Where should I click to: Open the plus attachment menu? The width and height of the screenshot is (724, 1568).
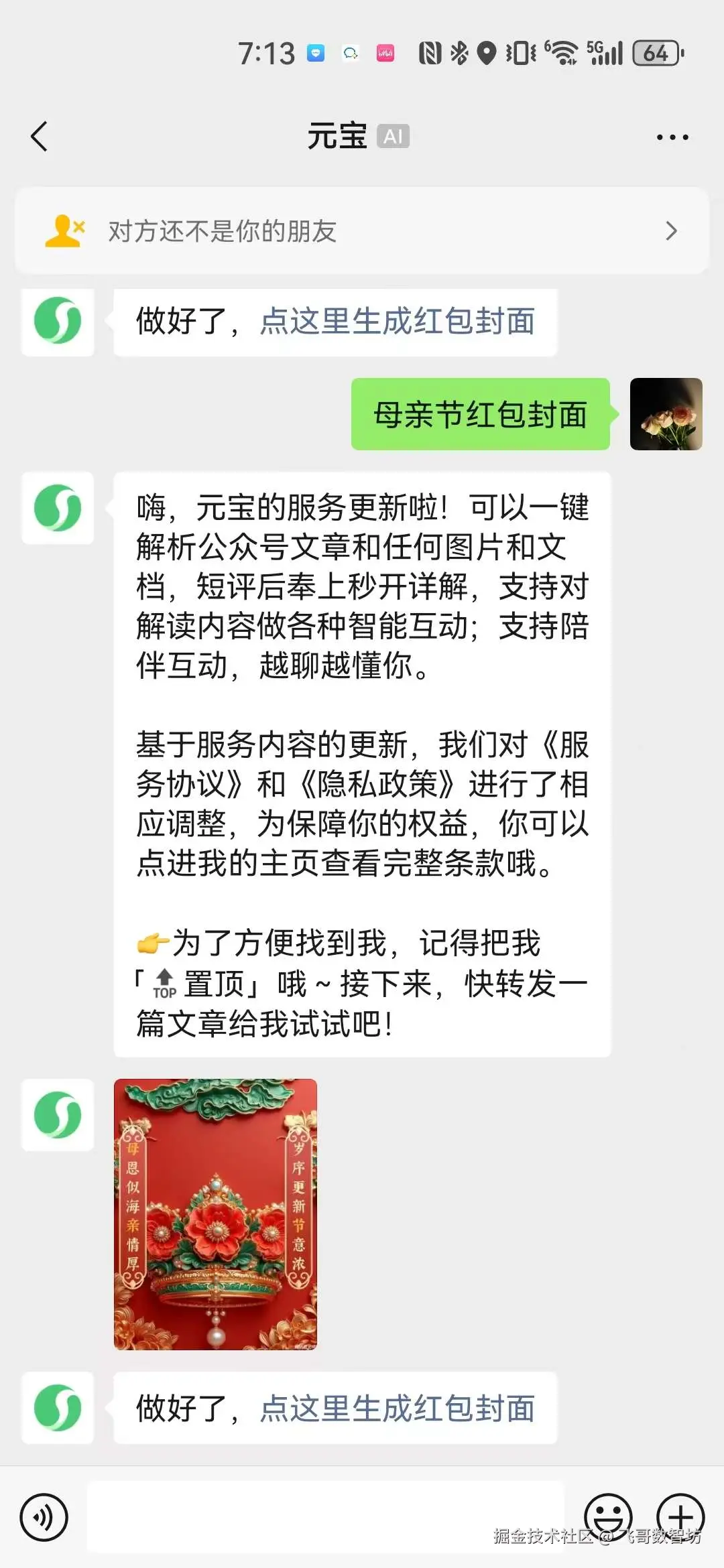[680, 1517]
